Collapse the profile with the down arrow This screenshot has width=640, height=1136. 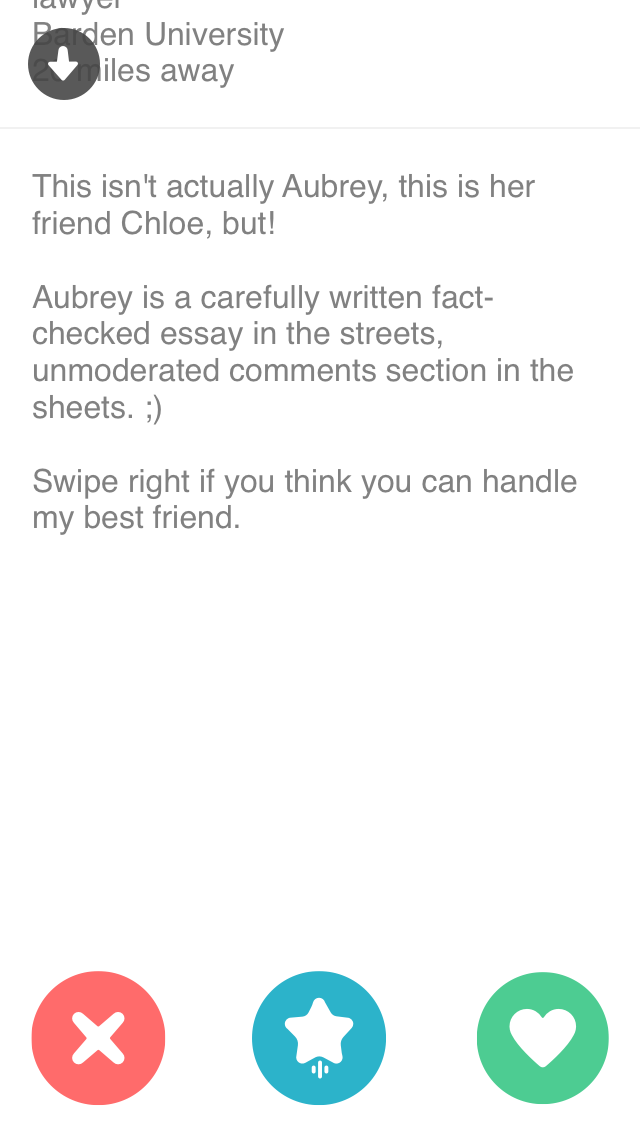(x=63, y=64)
